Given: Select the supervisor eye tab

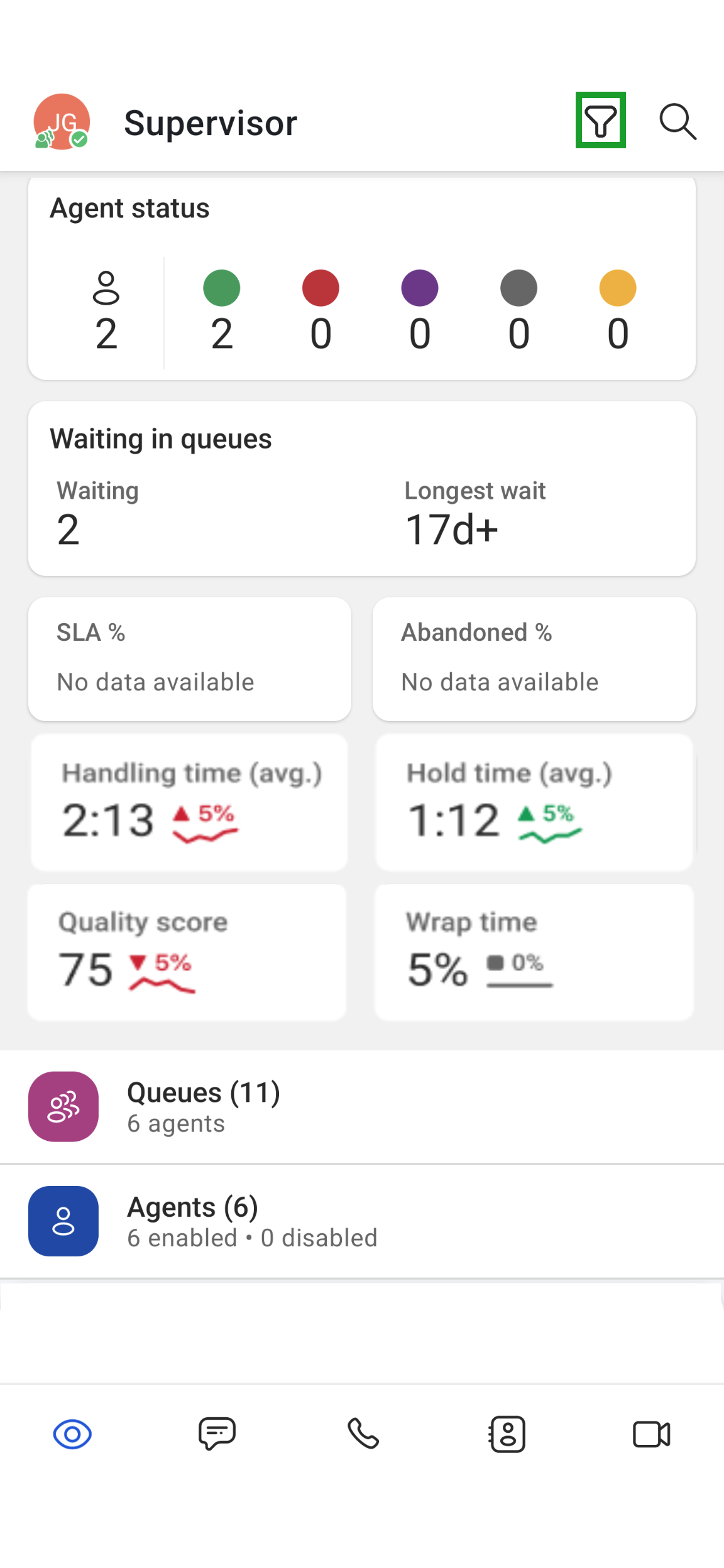Looking at the screenshot, I should tap(72, 1434).
